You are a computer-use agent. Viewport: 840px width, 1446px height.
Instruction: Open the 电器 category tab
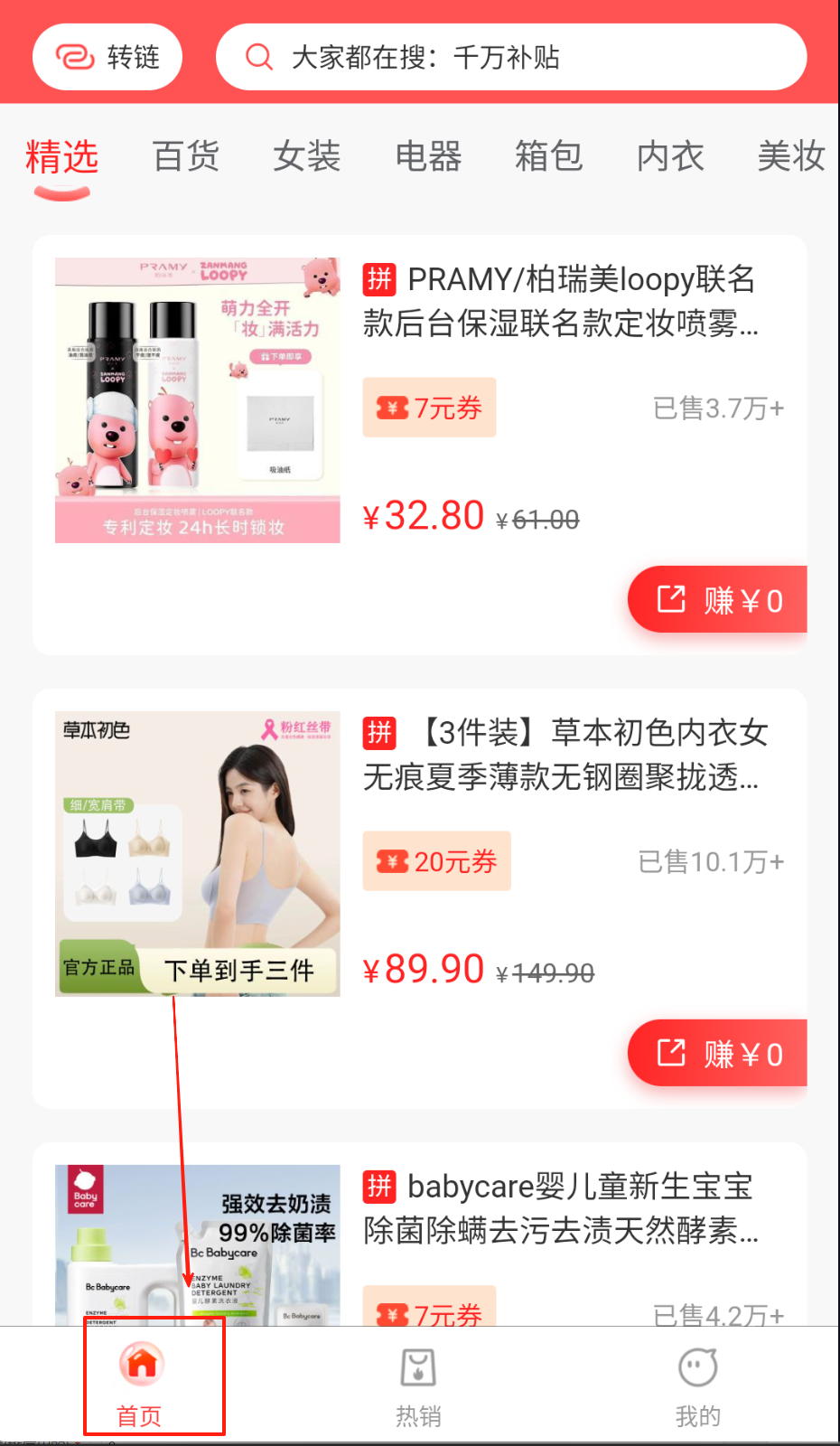[x=428, y=157]
